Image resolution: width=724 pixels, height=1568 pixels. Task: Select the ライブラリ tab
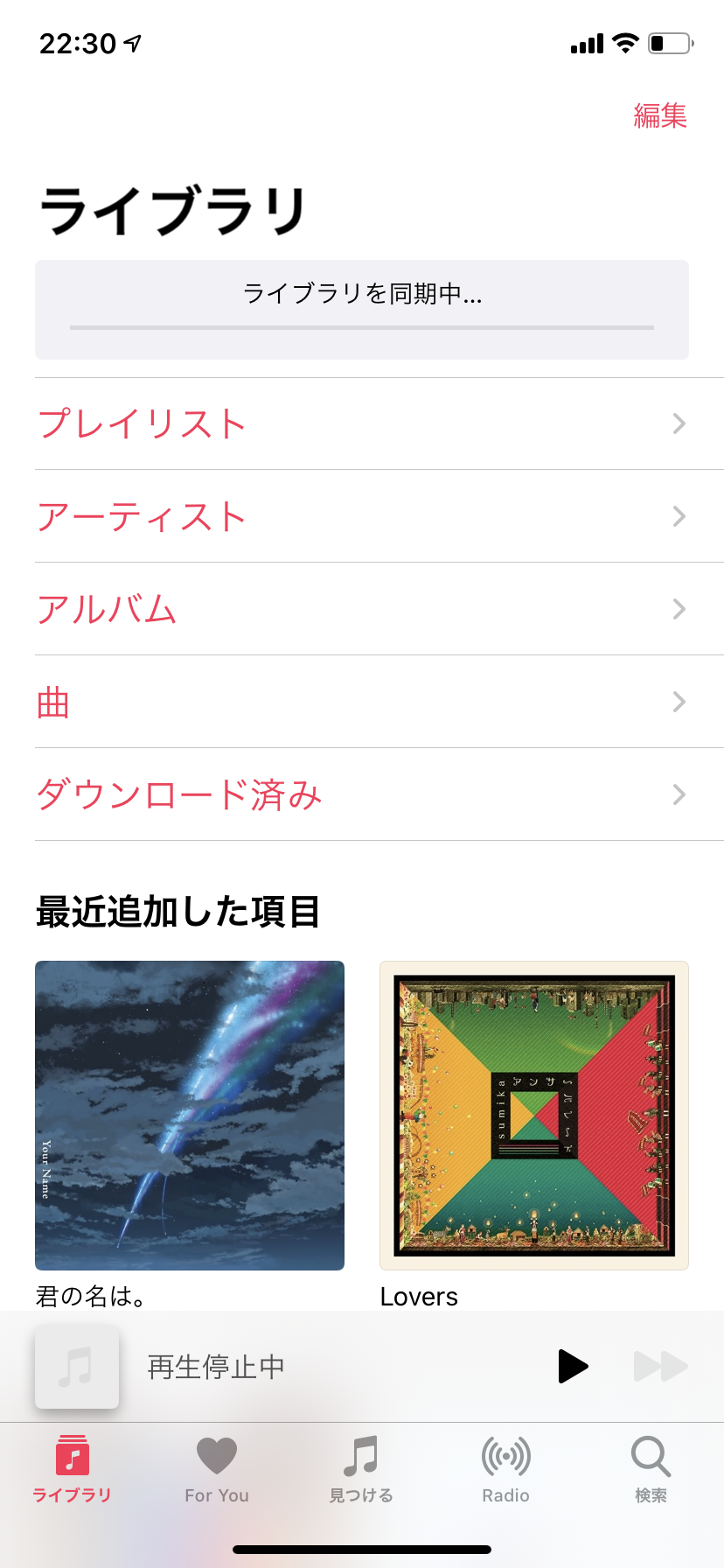(x=72, y=1470)
